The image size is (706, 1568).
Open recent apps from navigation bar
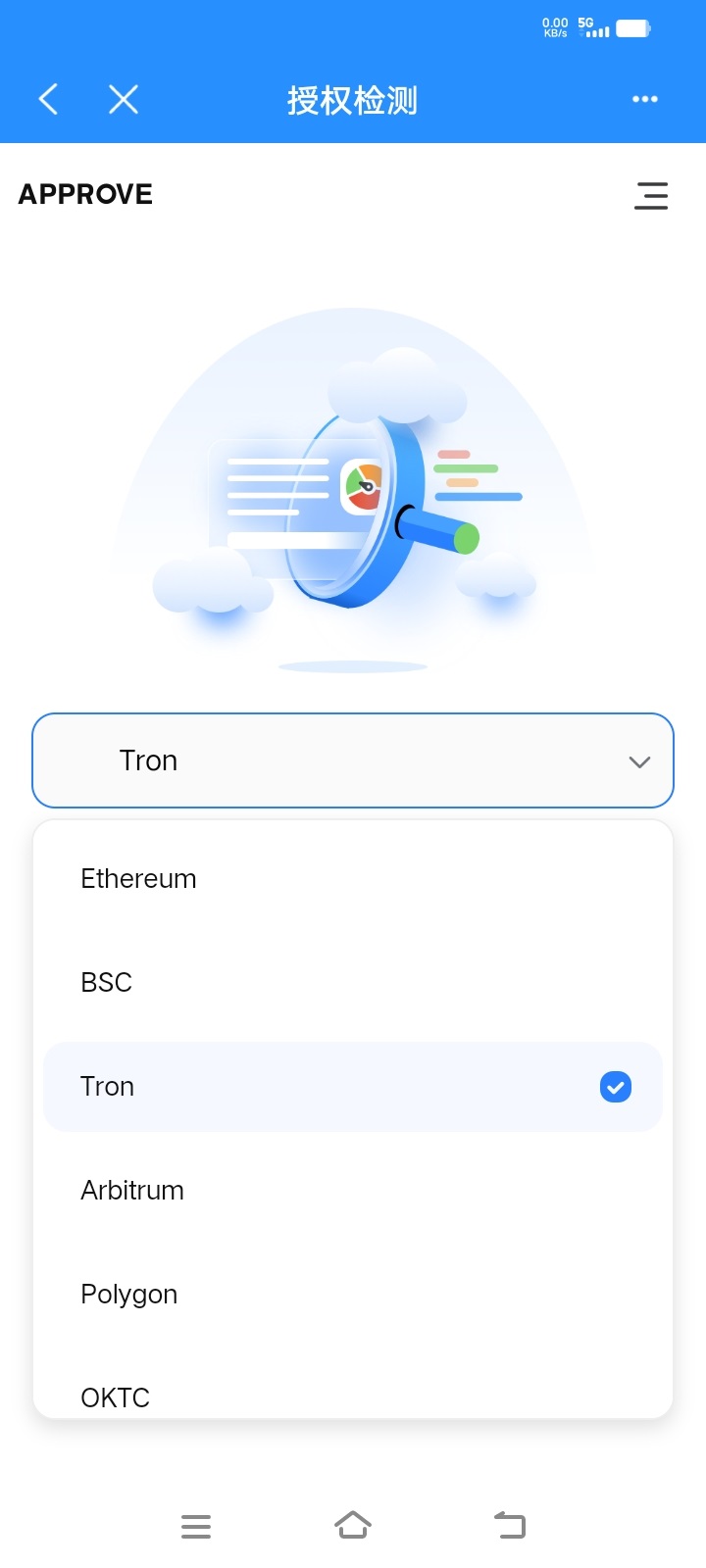point(196,1526)
